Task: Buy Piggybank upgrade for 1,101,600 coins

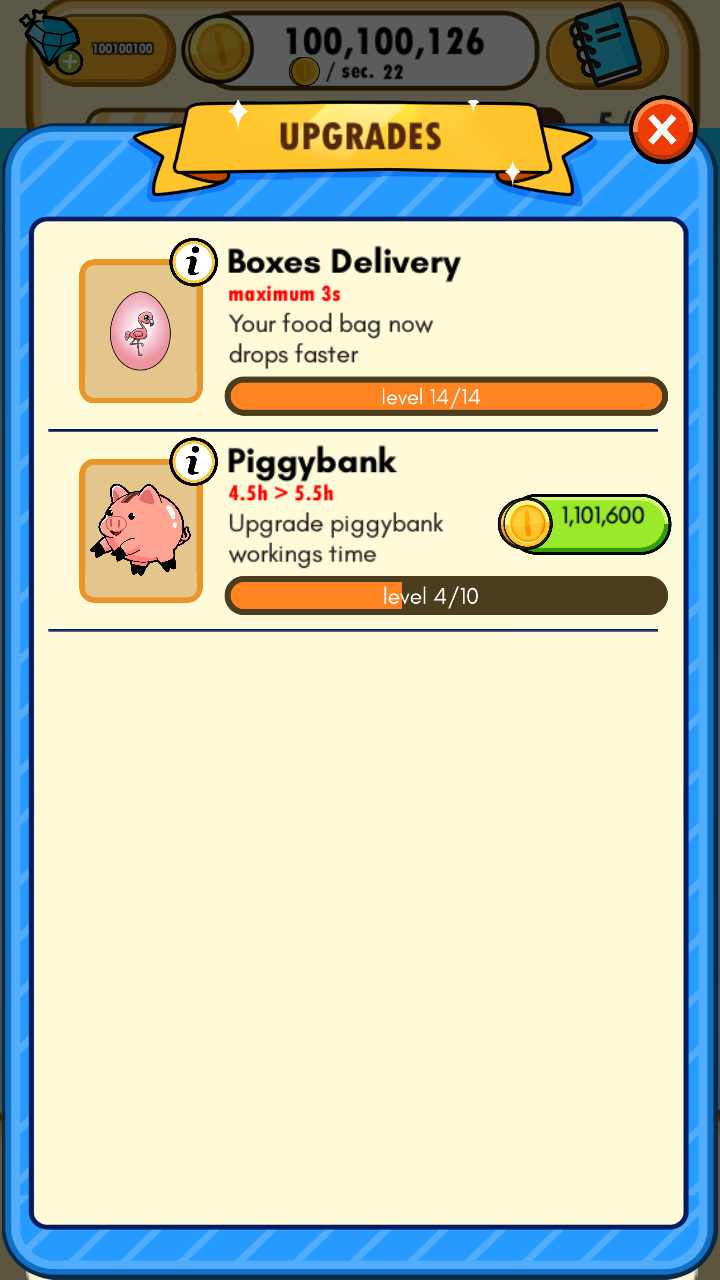Action: pos(585,523)
